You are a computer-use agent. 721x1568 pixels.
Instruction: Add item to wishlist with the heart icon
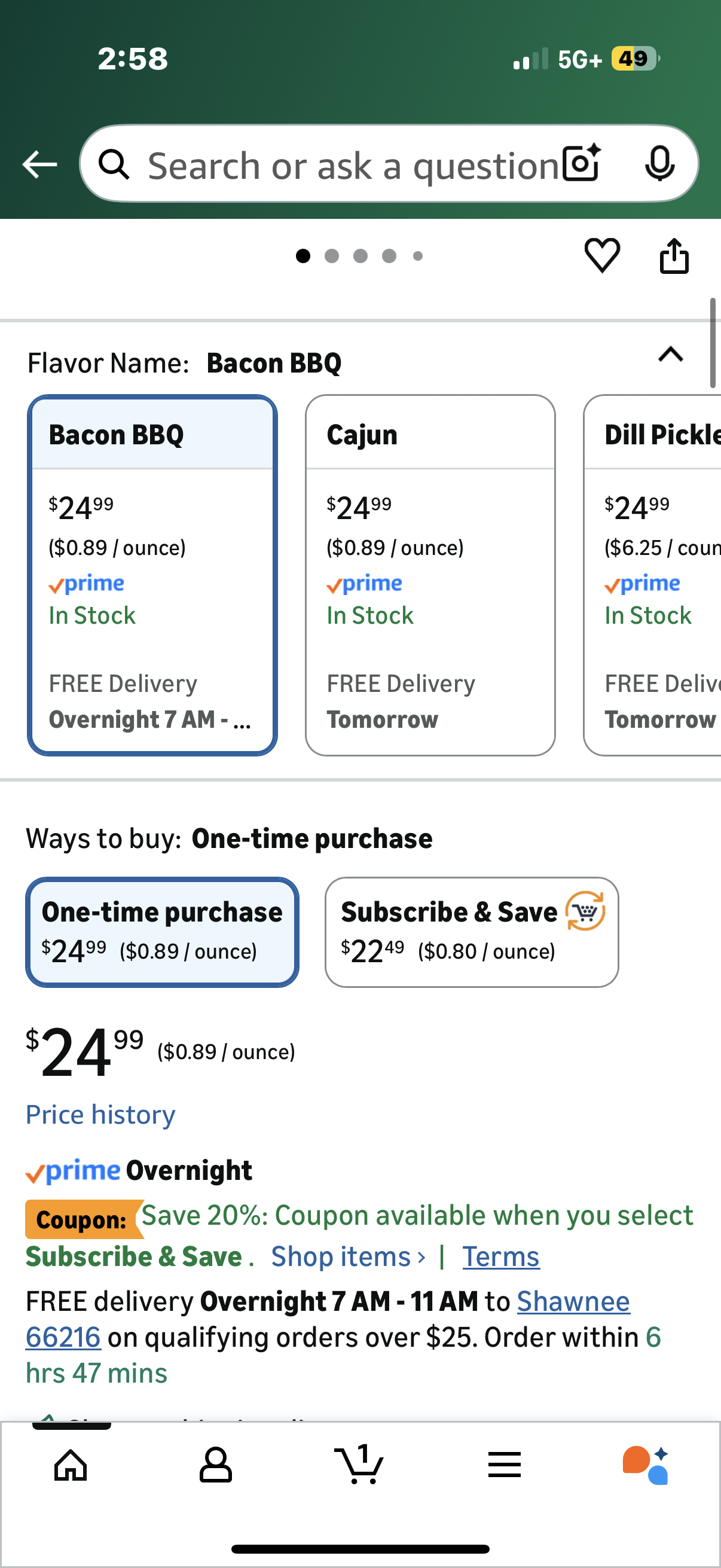coord(603,256)
